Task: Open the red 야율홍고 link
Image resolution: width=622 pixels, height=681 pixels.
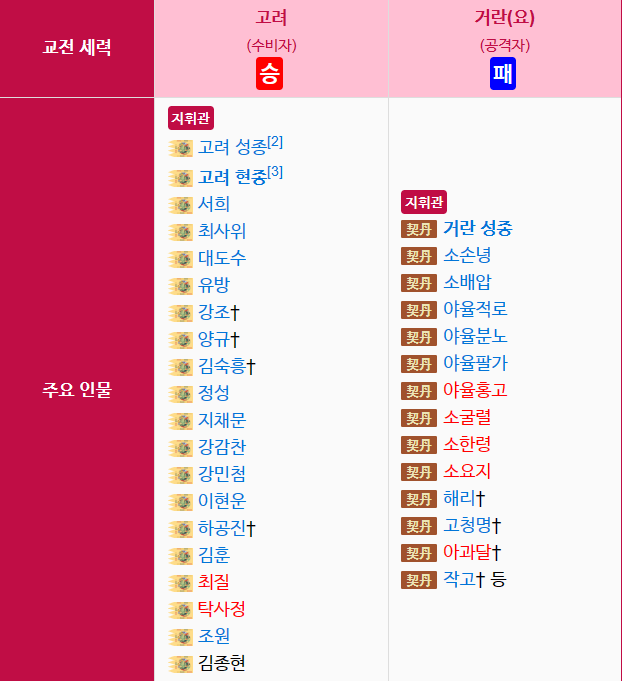Action: pos(475,390)
